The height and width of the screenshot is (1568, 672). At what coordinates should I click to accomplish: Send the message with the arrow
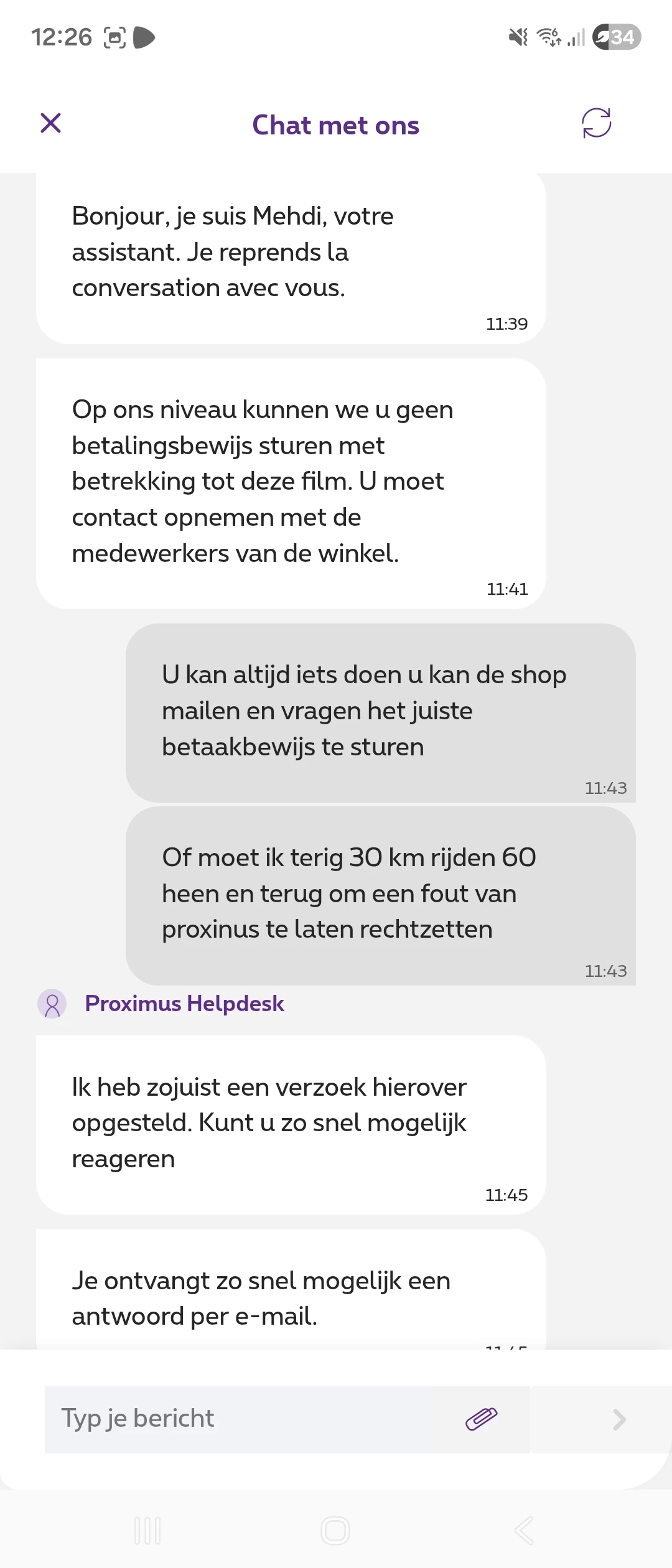click(618, 1419)
